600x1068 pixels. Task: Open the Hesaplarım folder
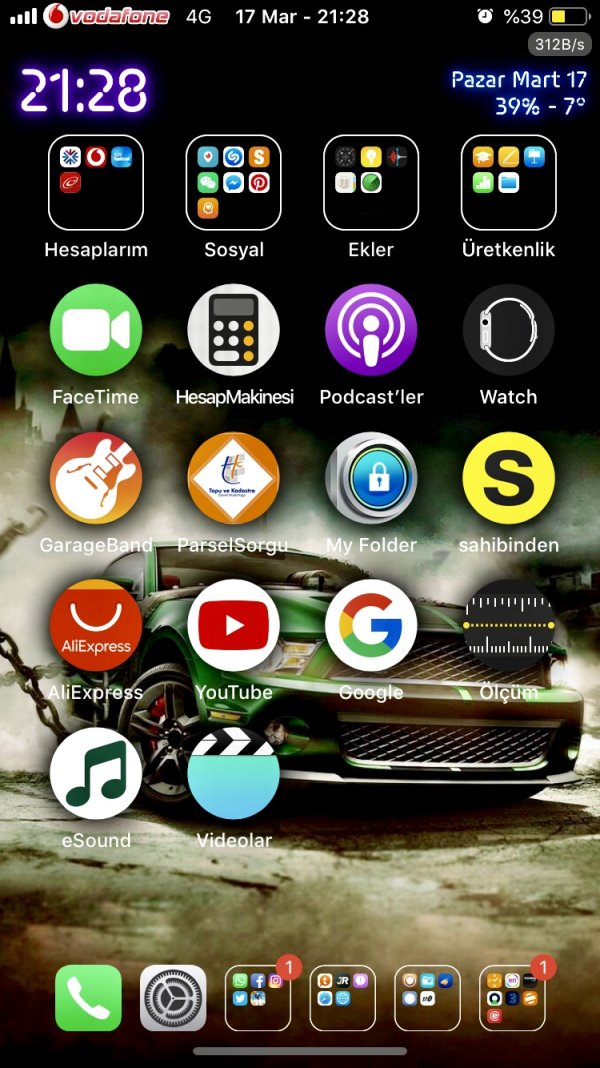click(x=96, y=183)
